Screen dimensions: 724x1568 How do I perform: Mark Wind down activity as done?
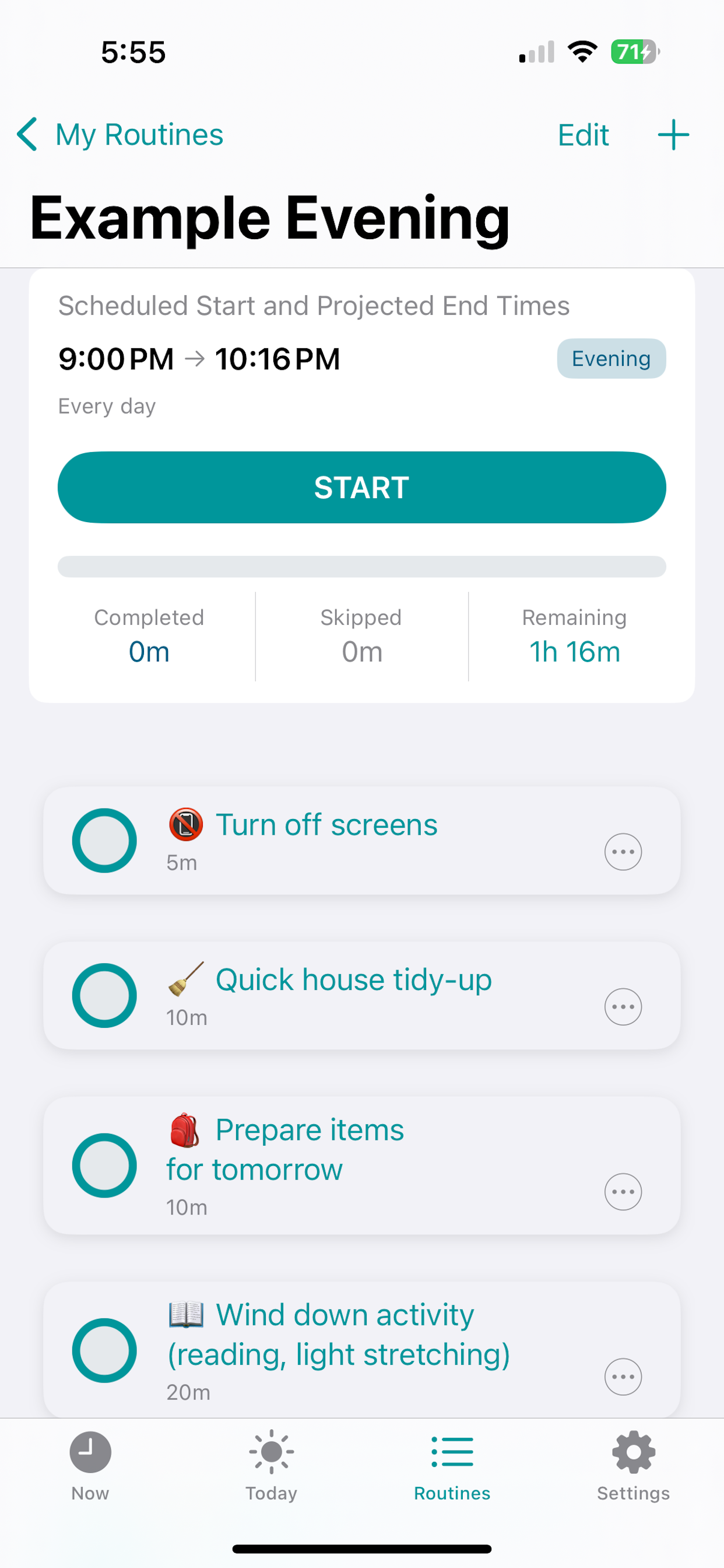click(105, 1350)
